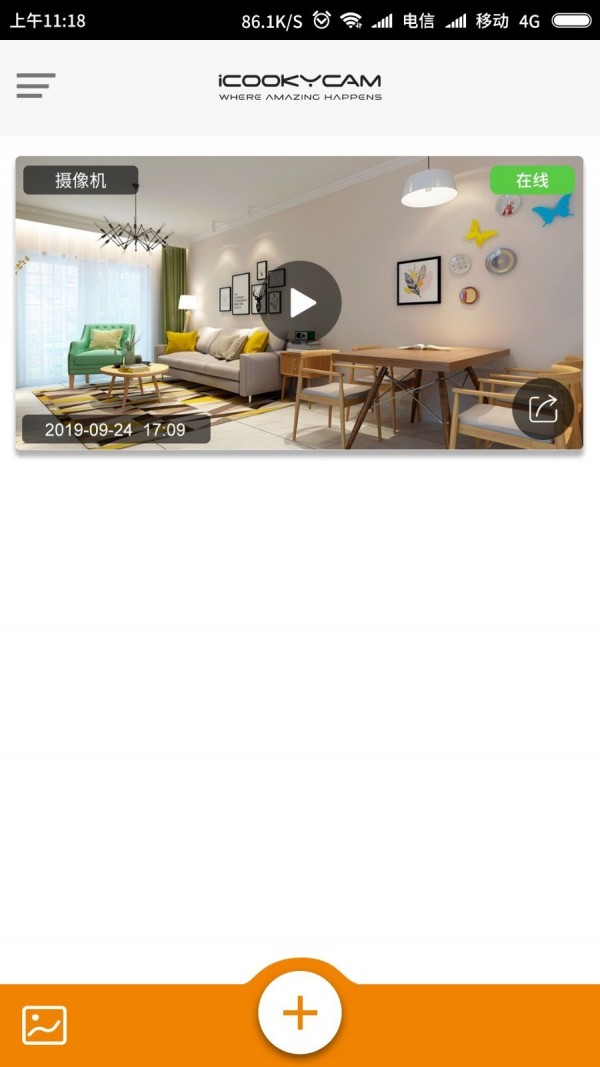Add a new camera device
This screenshot has width=600, height=1067.
[x=300, y=1013]
